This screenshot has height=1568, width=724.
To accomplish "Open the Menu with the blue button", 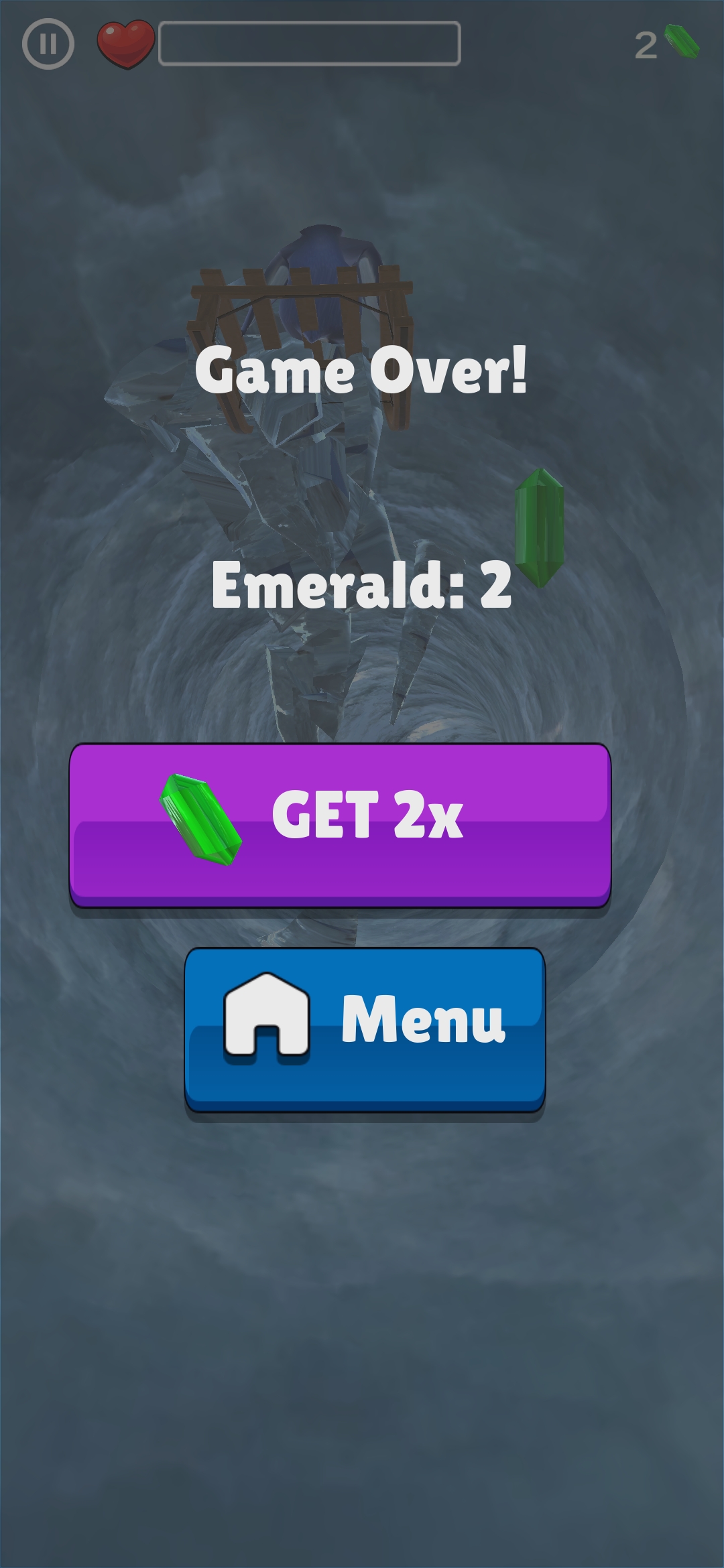I will point(362,1019).
